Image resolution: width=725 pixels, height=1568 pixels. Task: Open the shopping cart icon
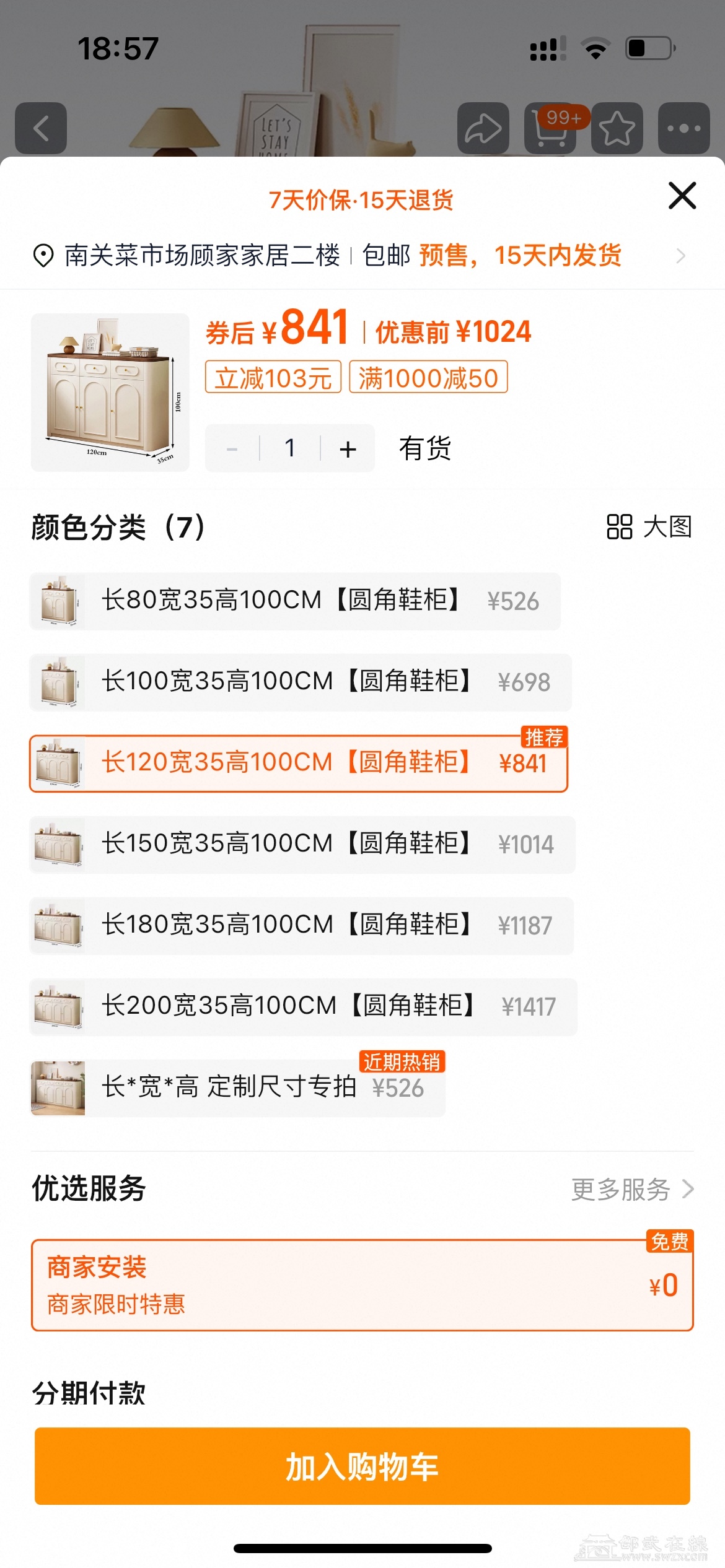pyautogui.click(x=550, y=128)
